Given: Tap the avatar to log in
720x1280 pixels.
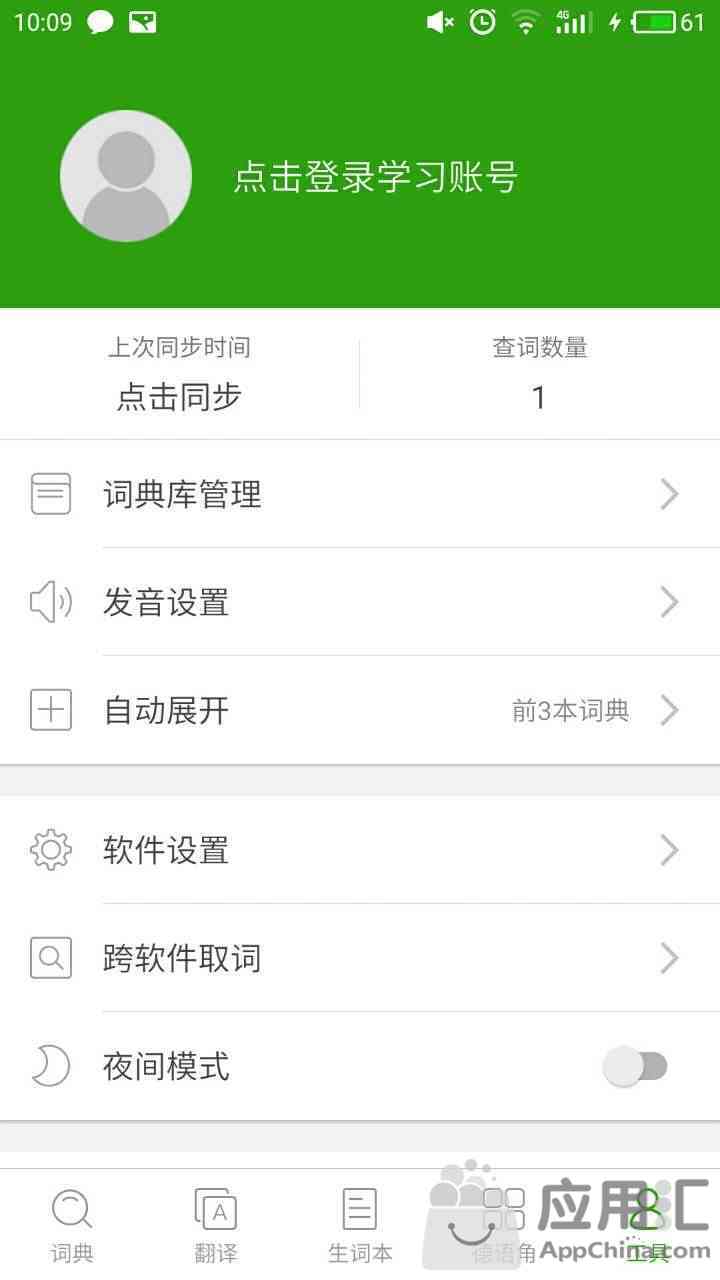Looking at the screenshot, I should pos(126,176).
